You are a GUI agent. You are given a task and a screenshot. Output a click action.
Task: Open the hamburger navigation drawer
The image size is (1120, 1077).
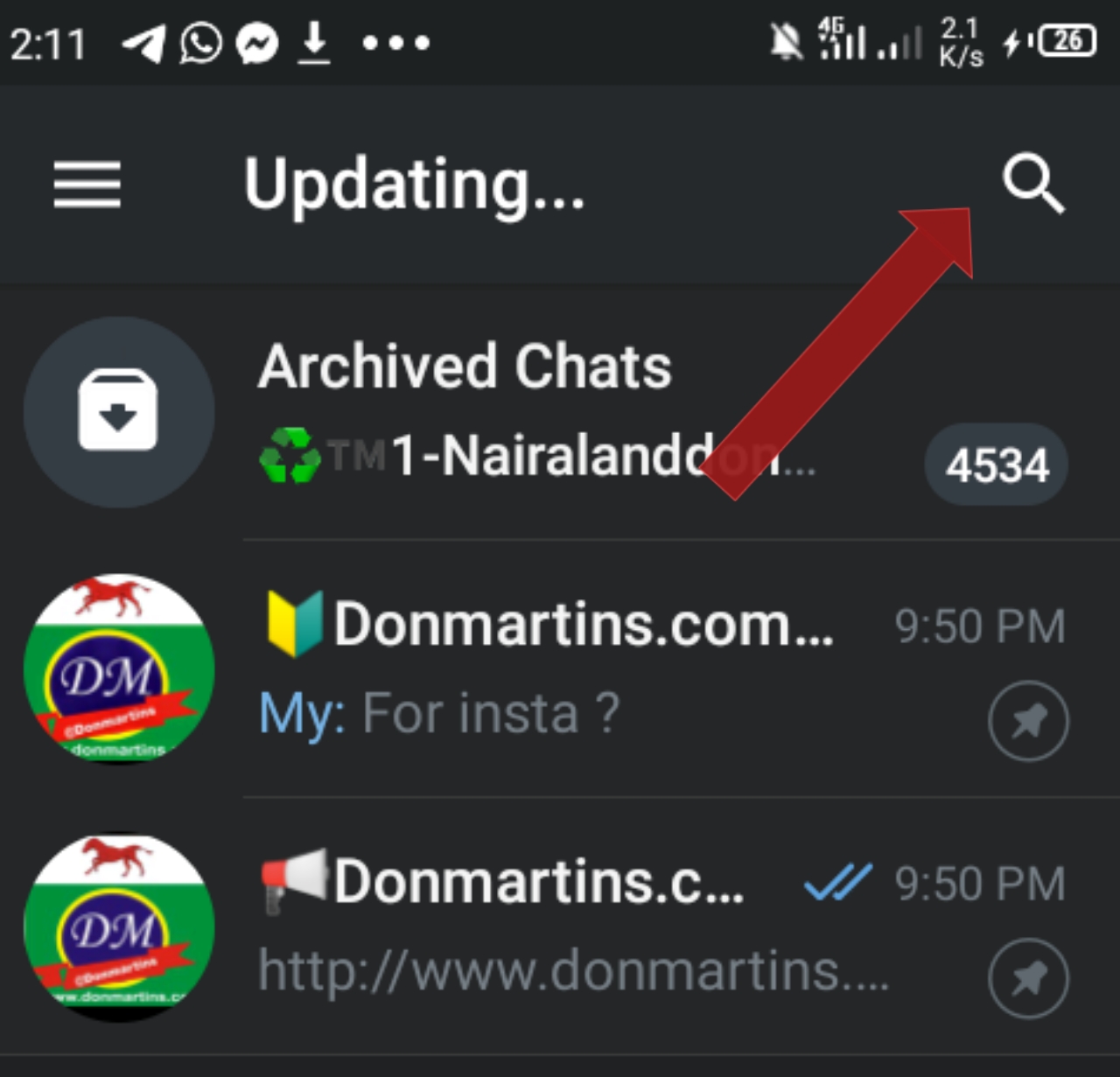87,185
